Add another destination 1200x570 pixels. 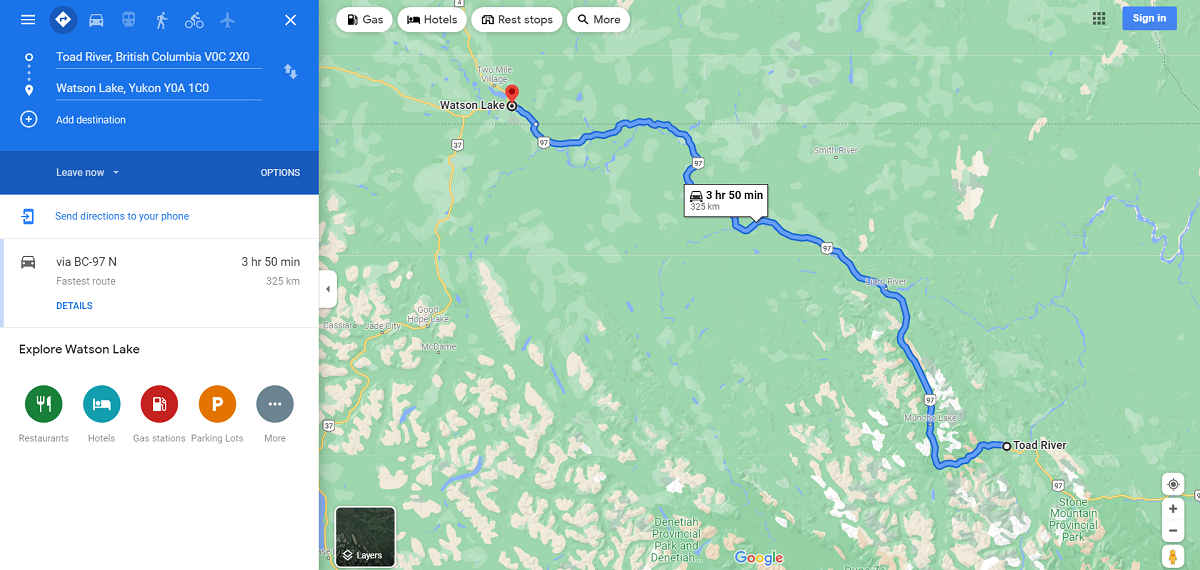click(x=90, y=120)
